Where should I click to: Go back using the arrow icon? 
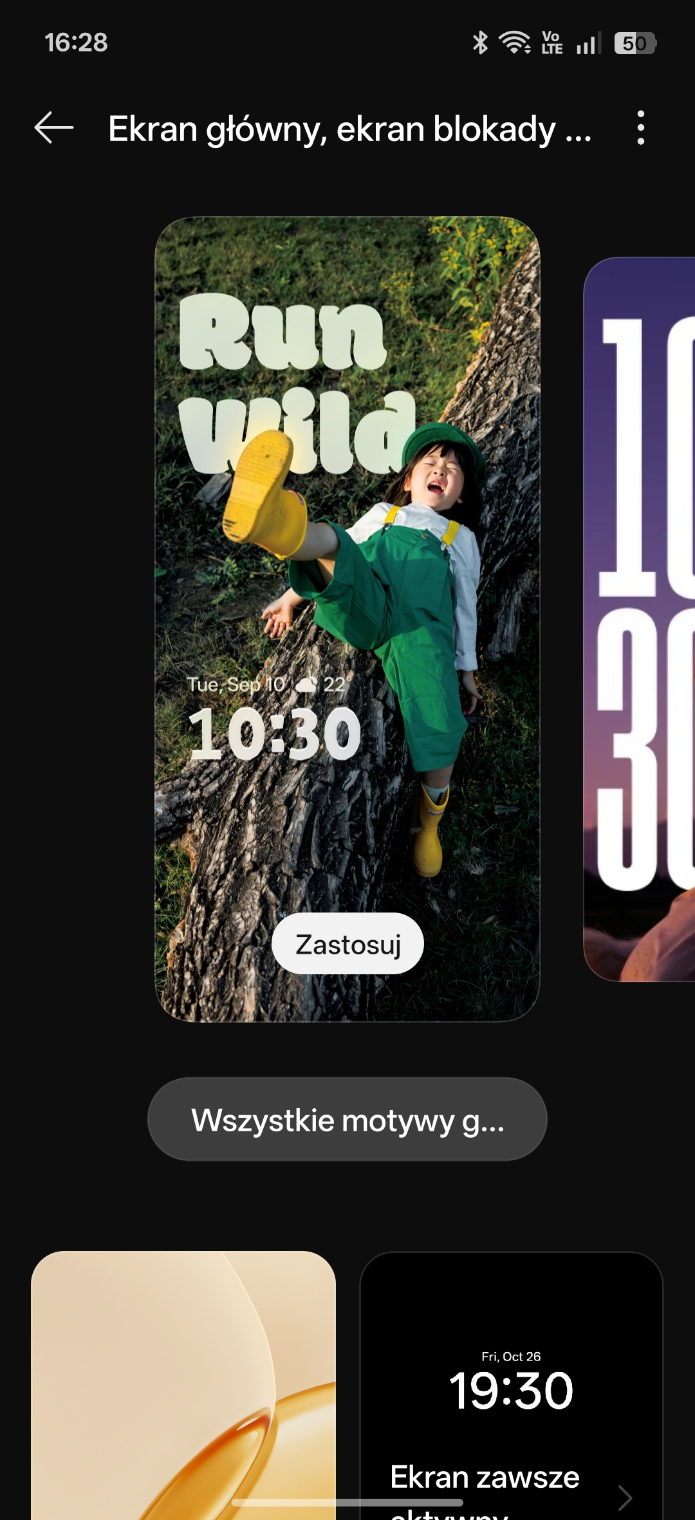[54, 128]
